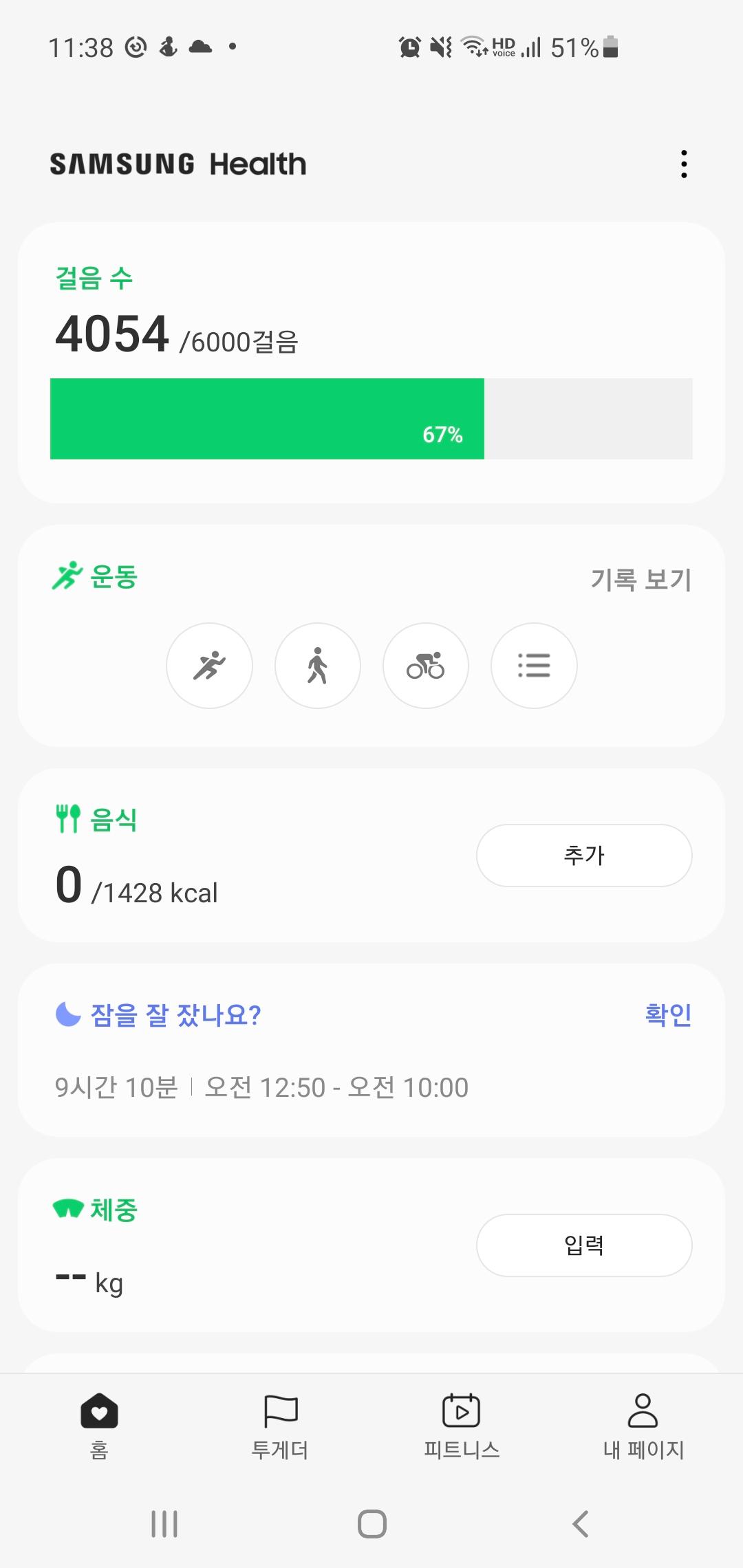Open recent apps from navigation bar

click(x=164, y=1524)
